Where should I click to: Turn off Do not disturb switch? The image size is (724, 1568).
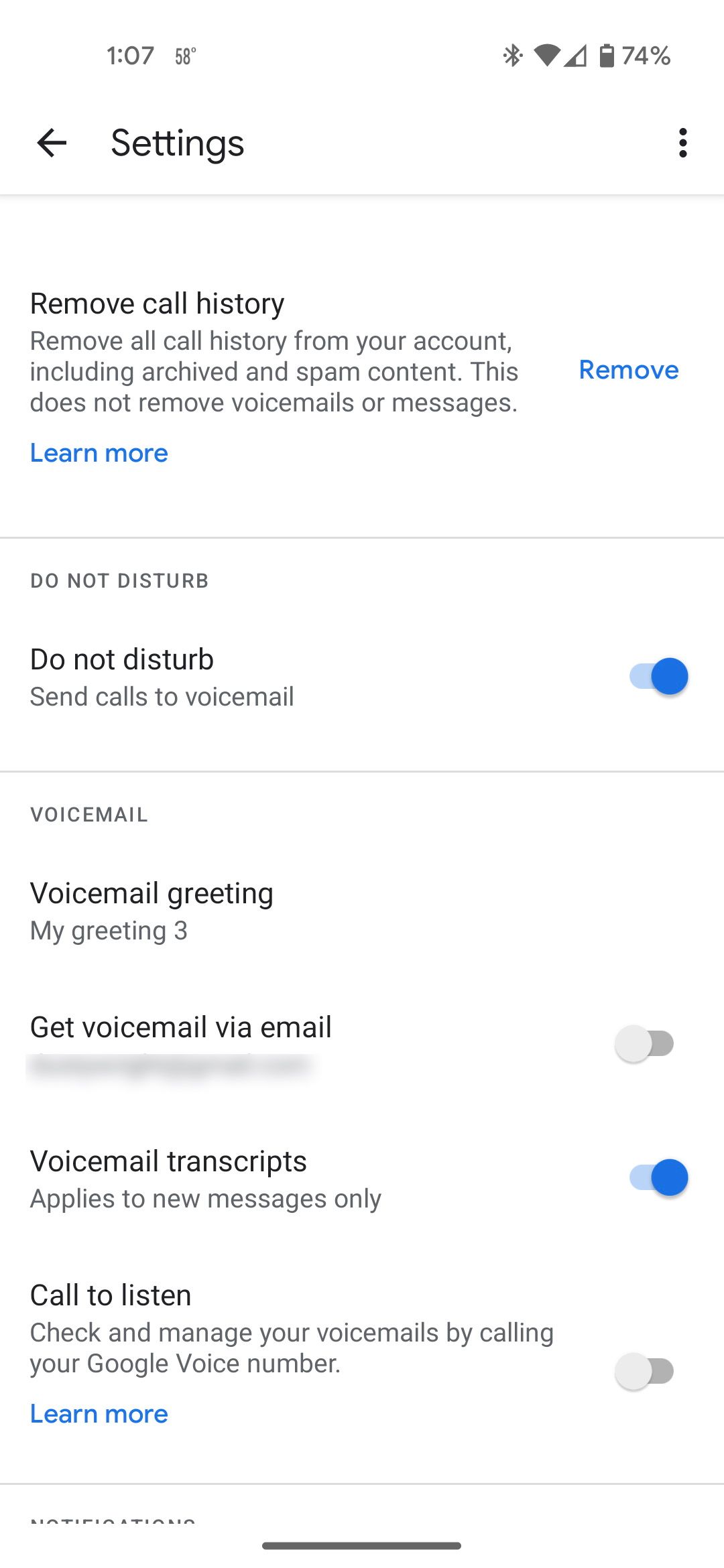(x=658, y=676)
